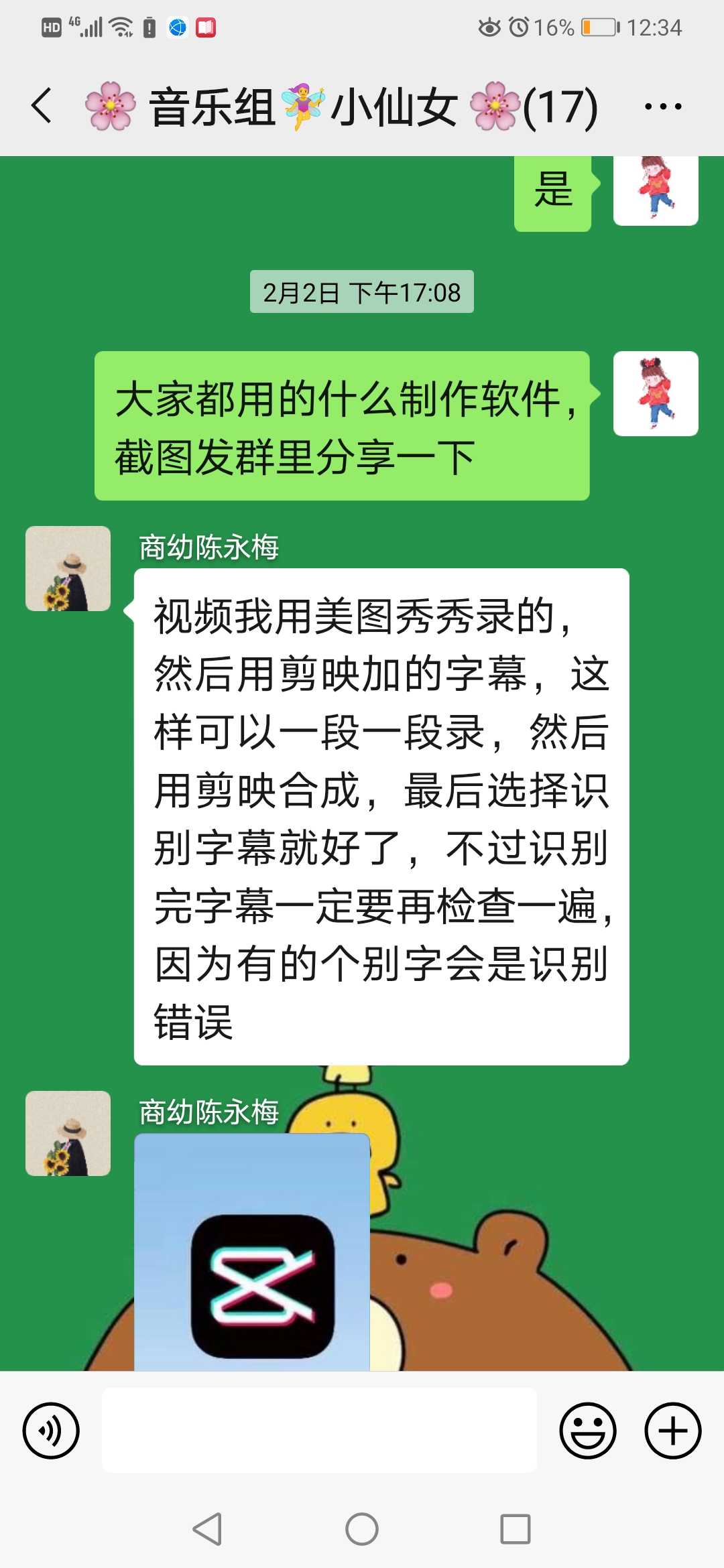Open the recent apps view
Screen dimensions: 724x1568
(515, 1529)
